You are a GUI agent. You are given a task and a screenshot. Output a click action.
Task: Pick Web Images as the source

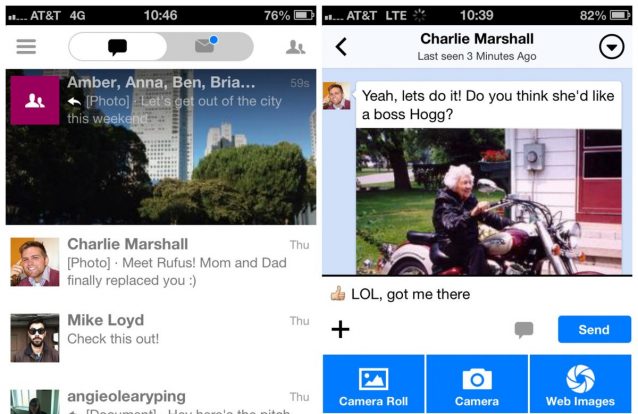pos(580,384)
